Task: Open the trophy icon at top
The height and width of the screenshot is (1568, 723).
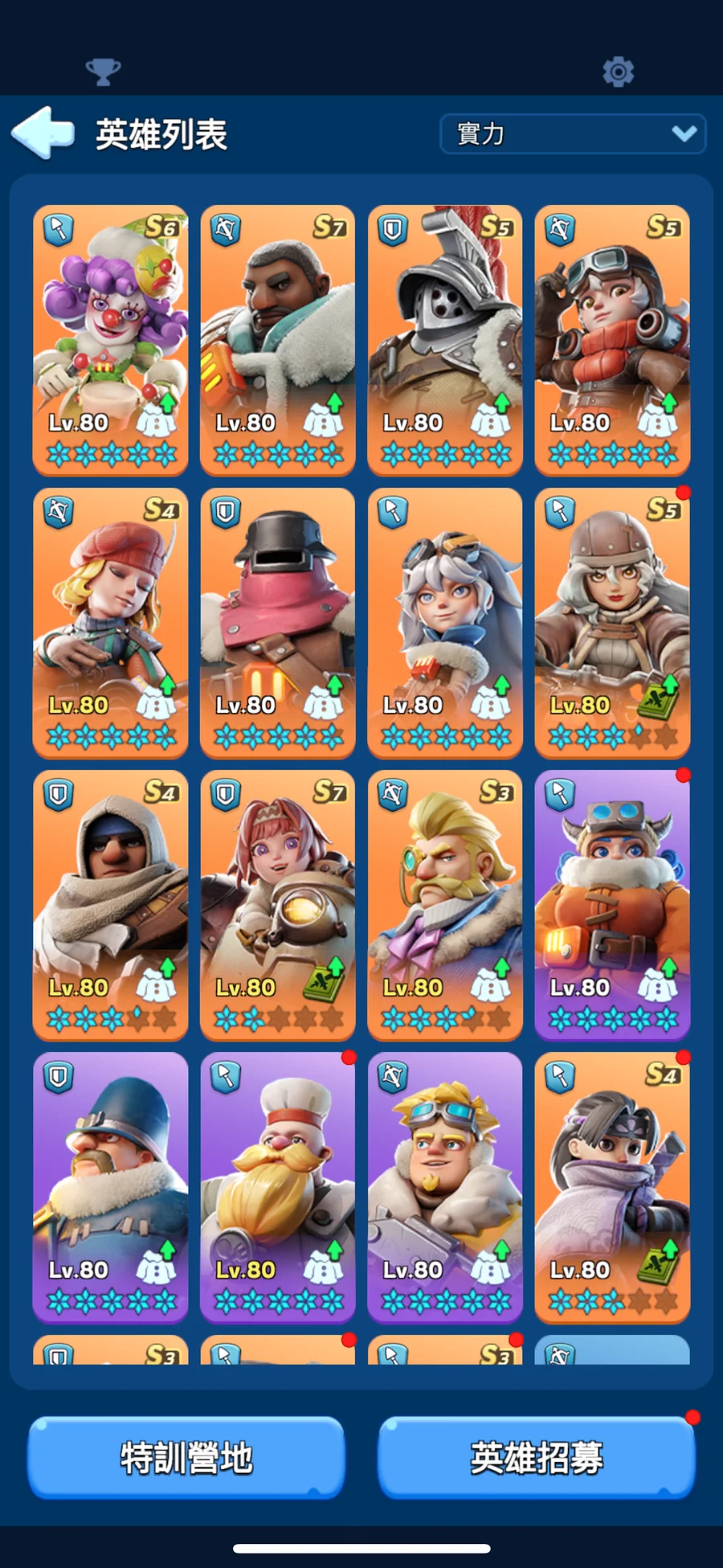Action: (x=103, y=72)
